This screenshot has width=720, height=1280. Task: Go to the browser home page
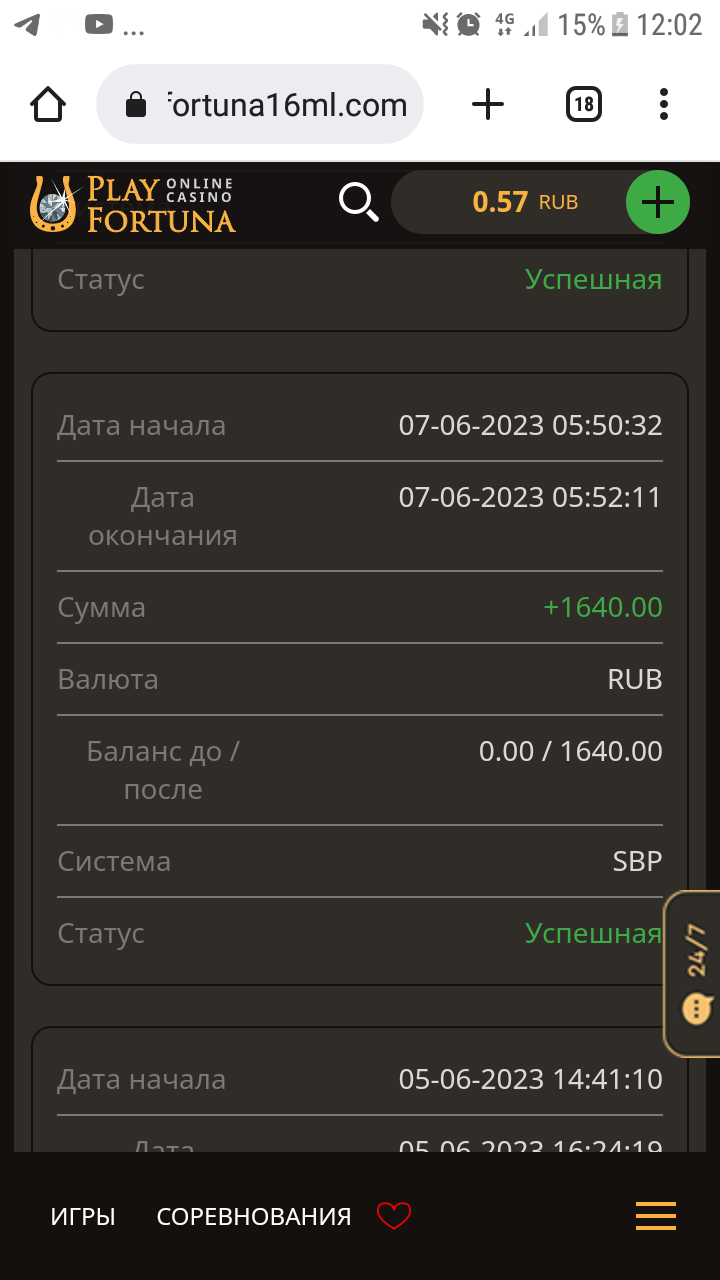click(x=48, y=104)
